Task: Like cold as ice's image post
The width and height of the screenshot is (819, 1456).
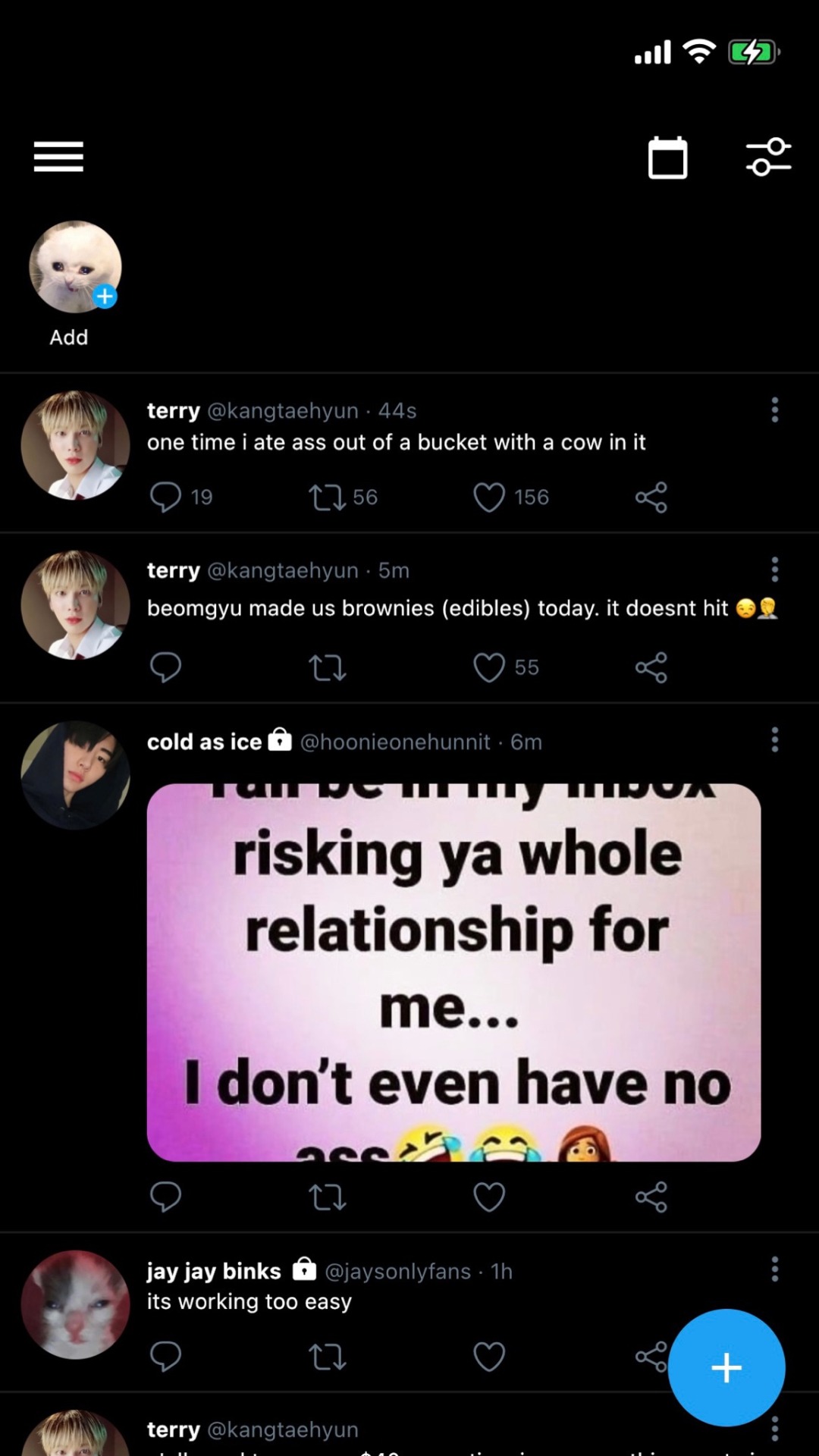Action: pyautogui.click(x=489, y=1197)
